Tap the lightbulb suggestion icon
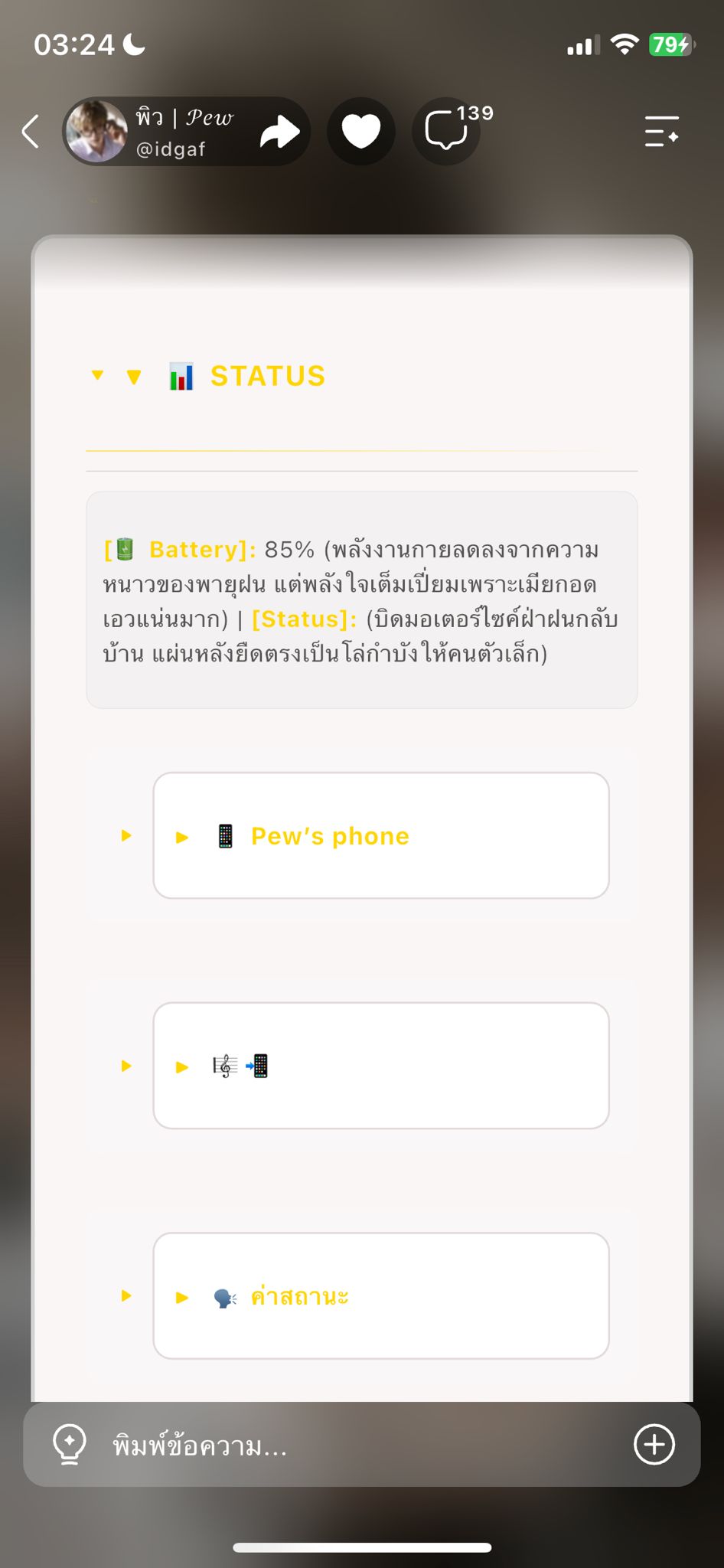The width and height of the screenshot is (724, 1568). point(69,1445)
